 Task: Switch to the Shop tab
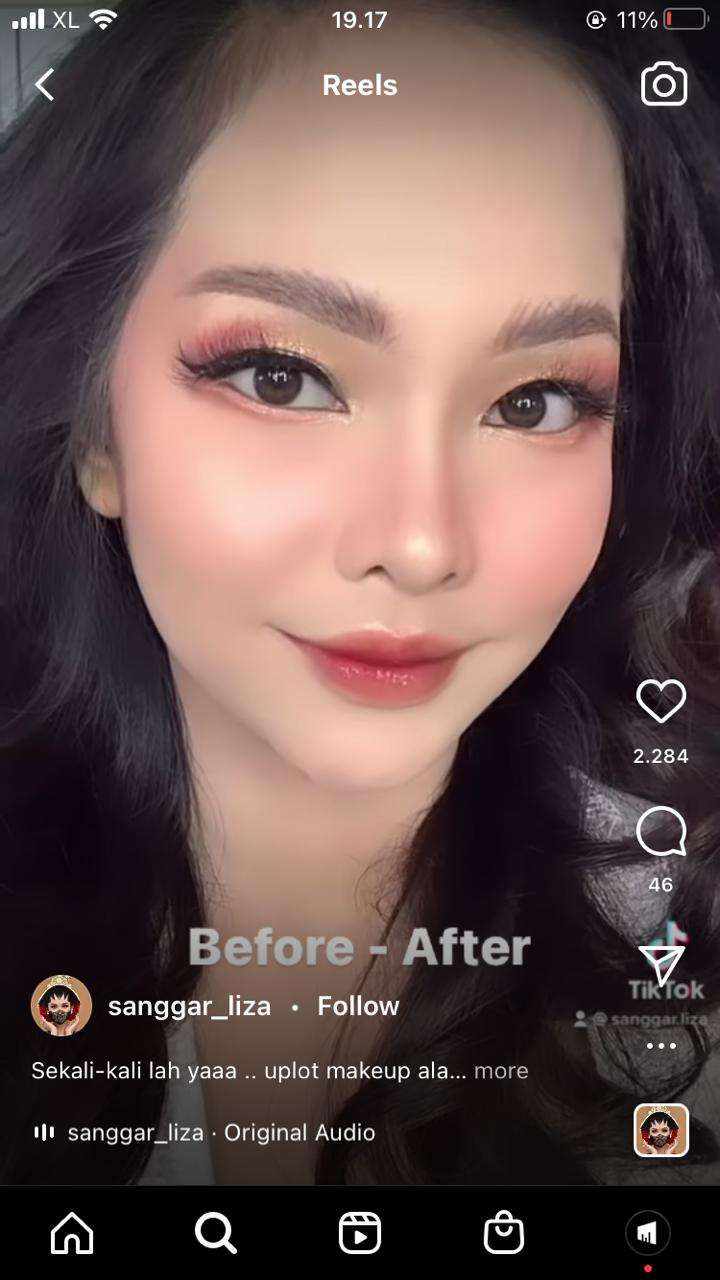click(x=504, y=1233)
